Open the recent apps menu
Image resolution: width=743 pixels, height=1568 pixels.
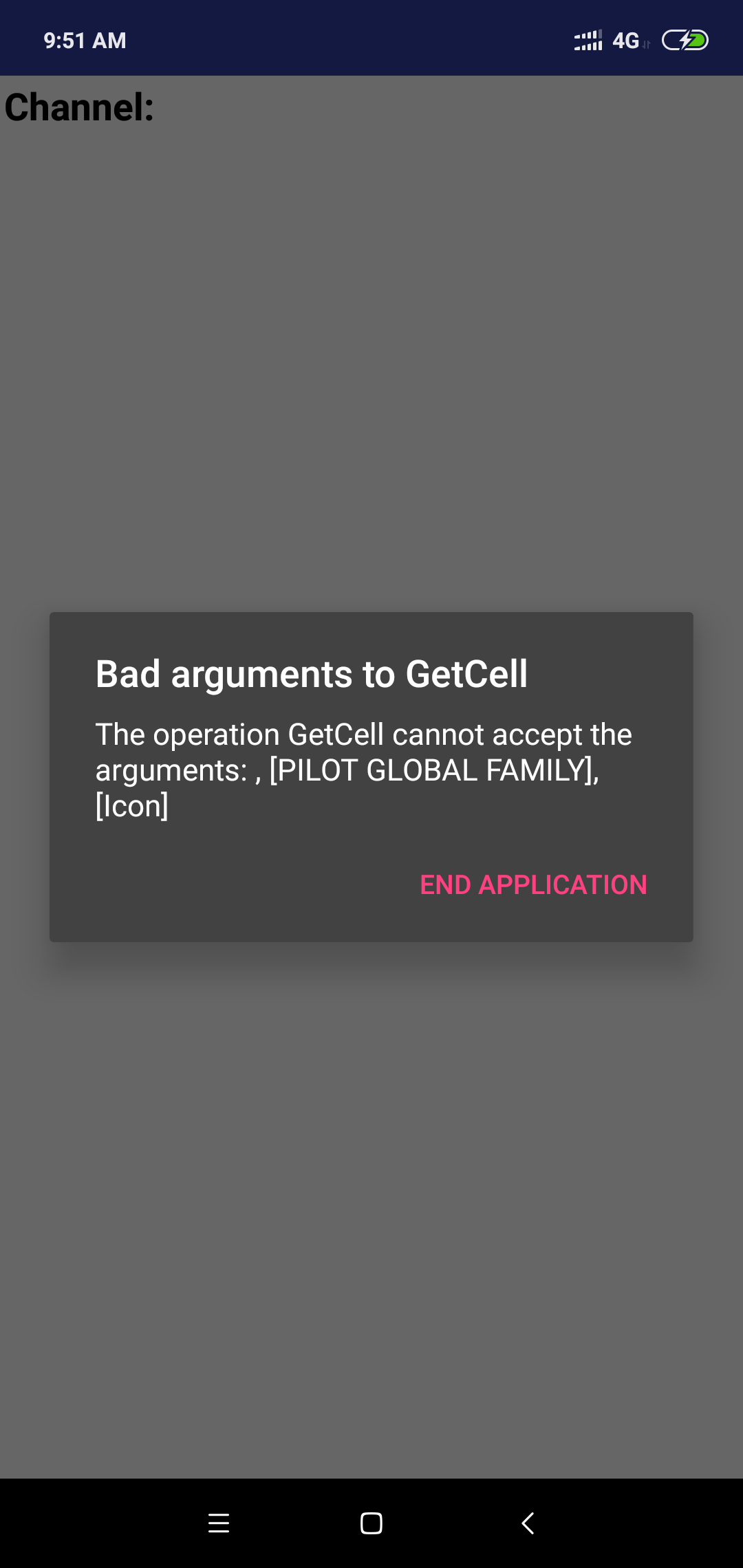tap(219, 1523)
